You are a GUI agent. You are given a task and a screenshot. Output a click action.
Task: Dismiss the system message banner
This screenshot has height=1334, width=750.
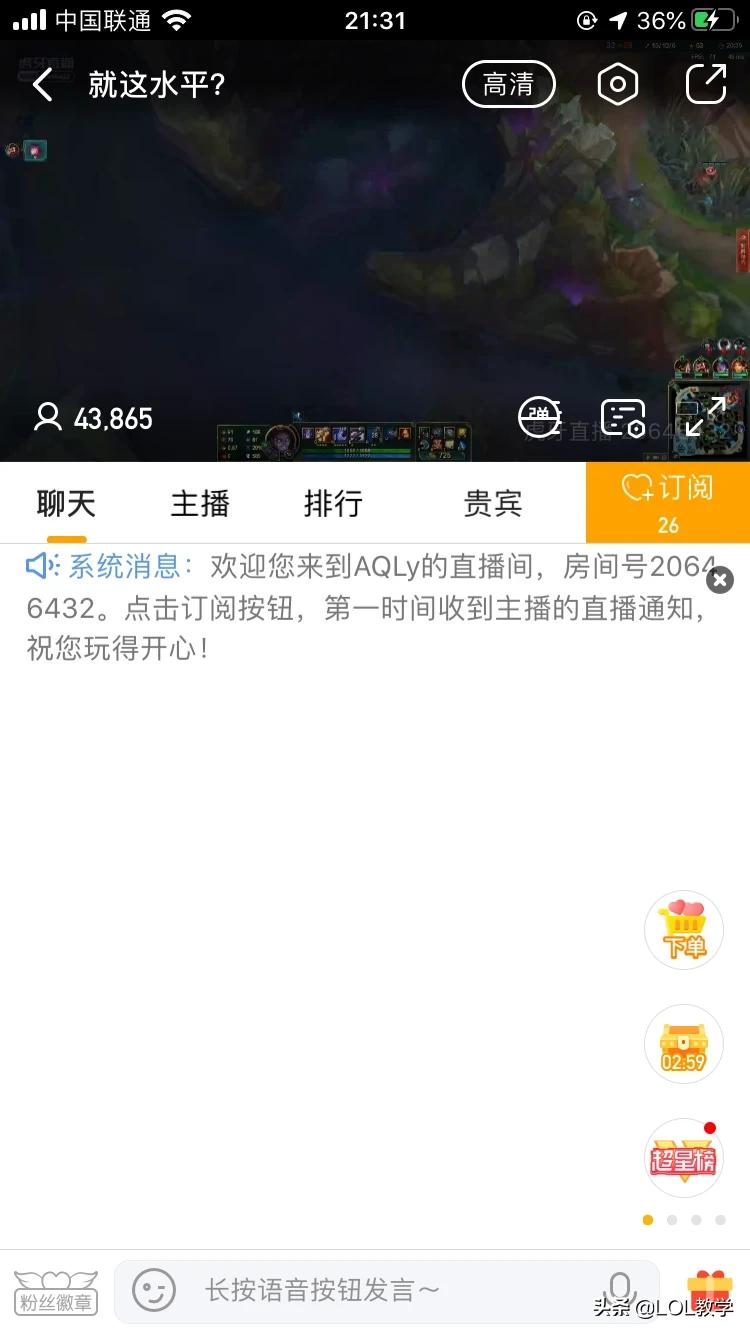(x=720, y=579)
